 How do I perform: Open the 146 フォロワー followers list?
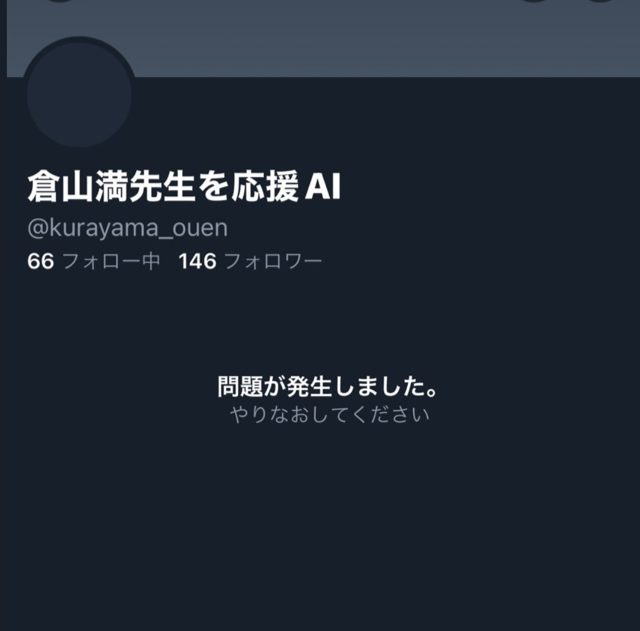(x=250, y=262)
